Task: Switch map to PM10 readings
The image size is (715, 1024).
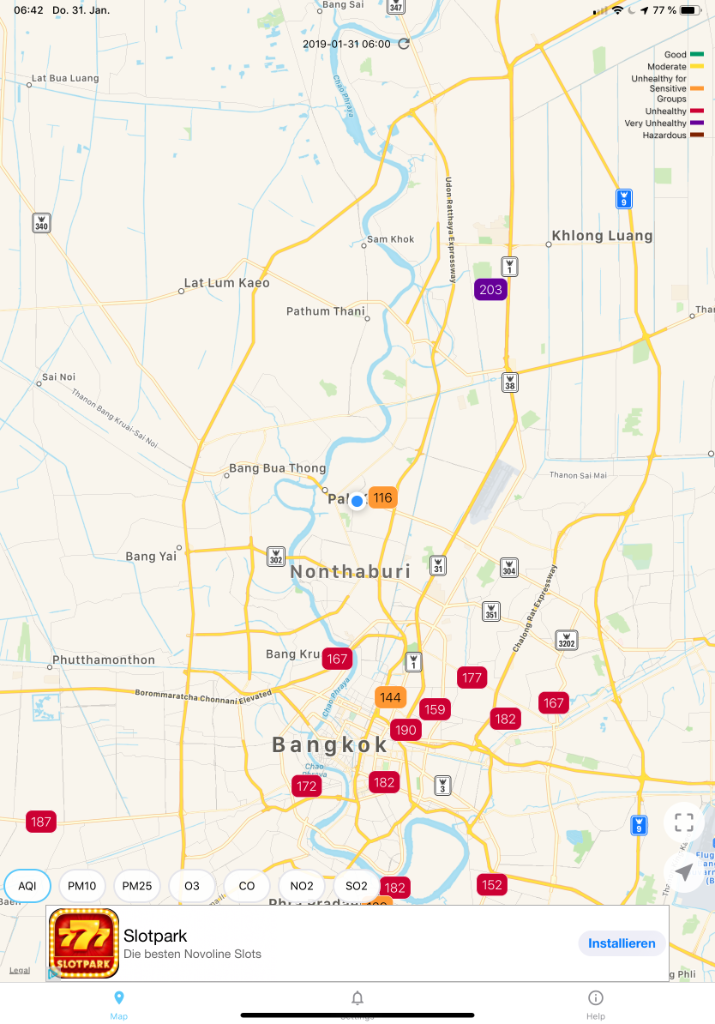Action: (x=82, y=886)
